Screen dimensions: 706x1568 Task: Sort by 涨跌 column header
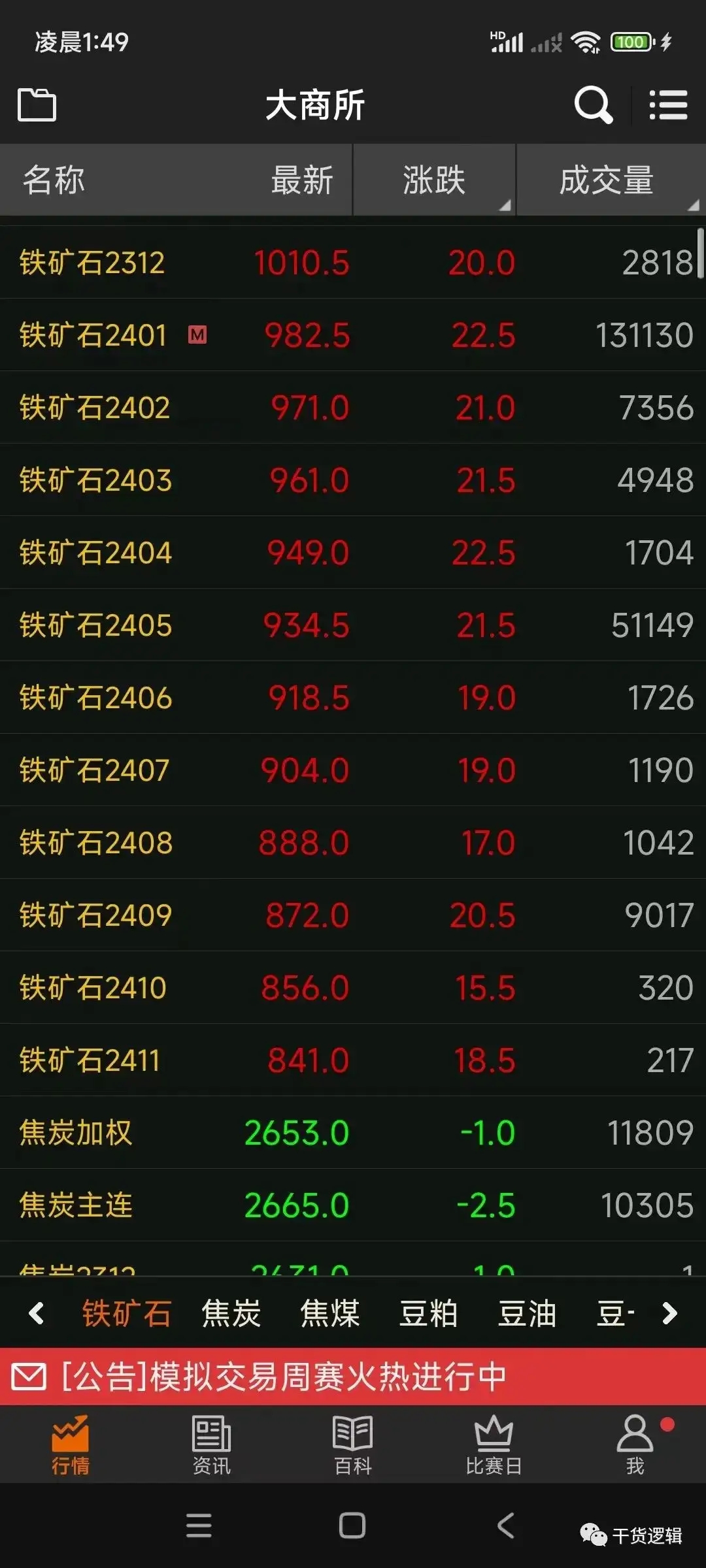434,180
